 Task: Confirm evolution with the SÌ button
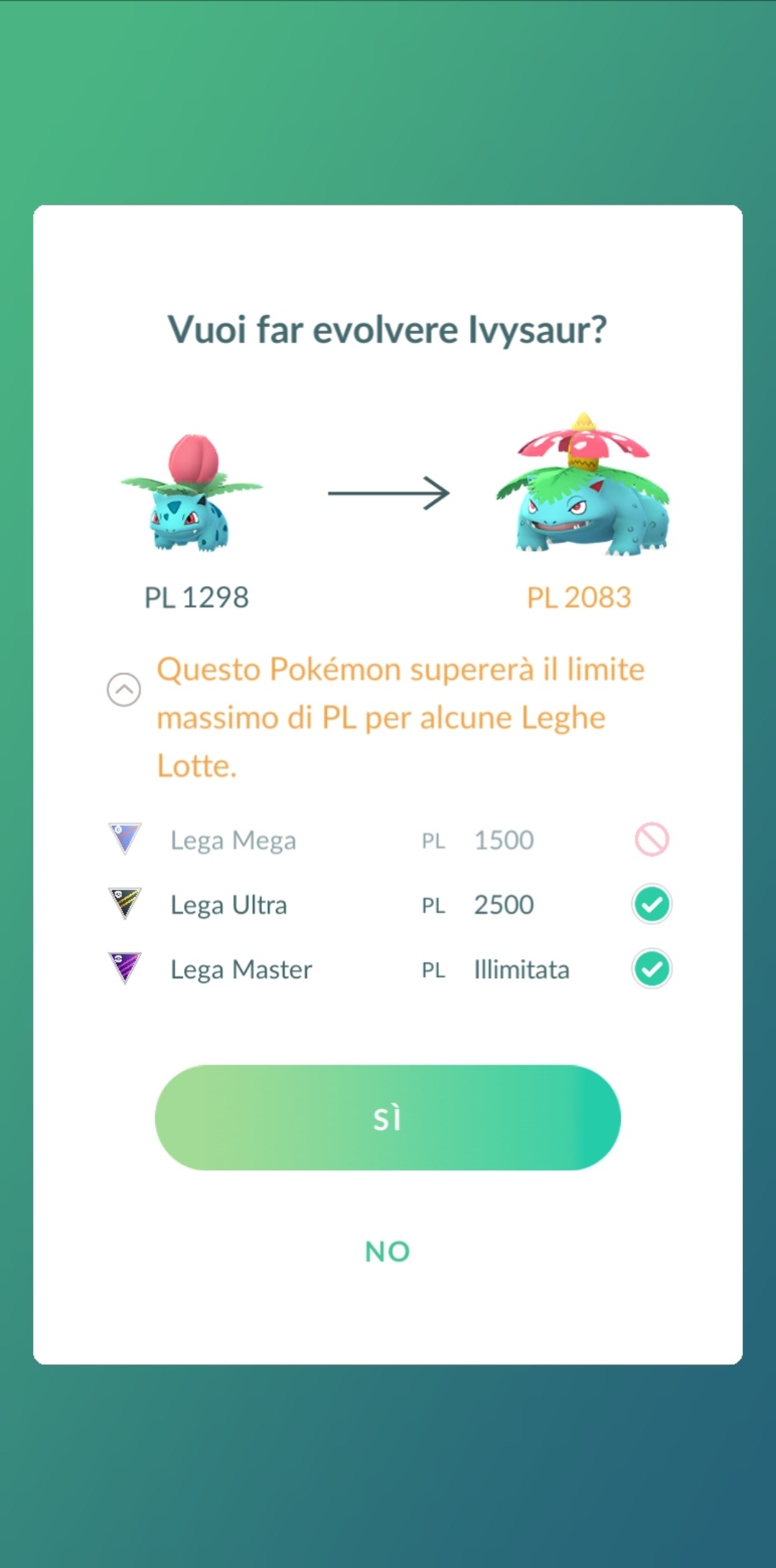(387, 1117)
